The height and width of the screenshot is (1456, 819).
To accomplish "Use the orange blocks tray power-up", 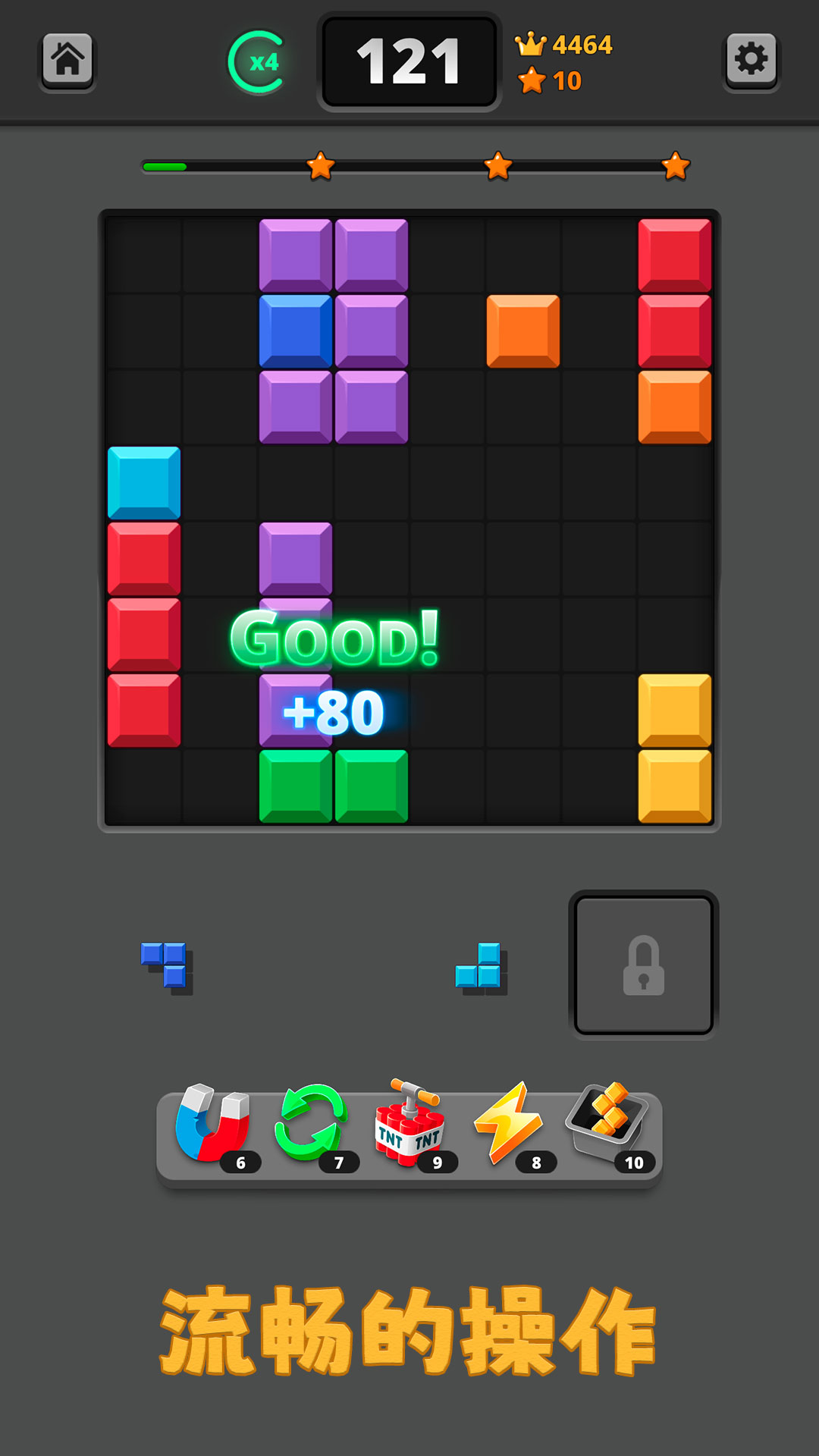I will pyautogui.click(x=608, y=1125).
